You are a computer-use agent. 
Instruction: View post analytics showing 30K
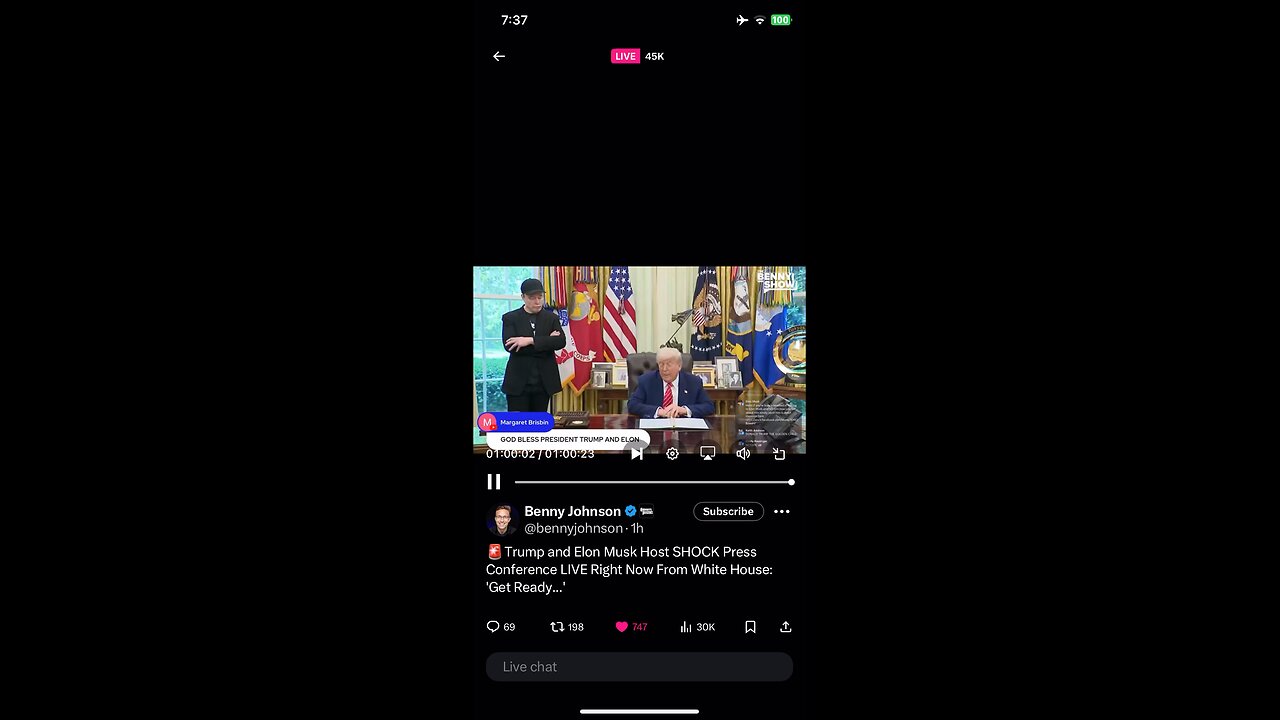[x=687, y=627]
